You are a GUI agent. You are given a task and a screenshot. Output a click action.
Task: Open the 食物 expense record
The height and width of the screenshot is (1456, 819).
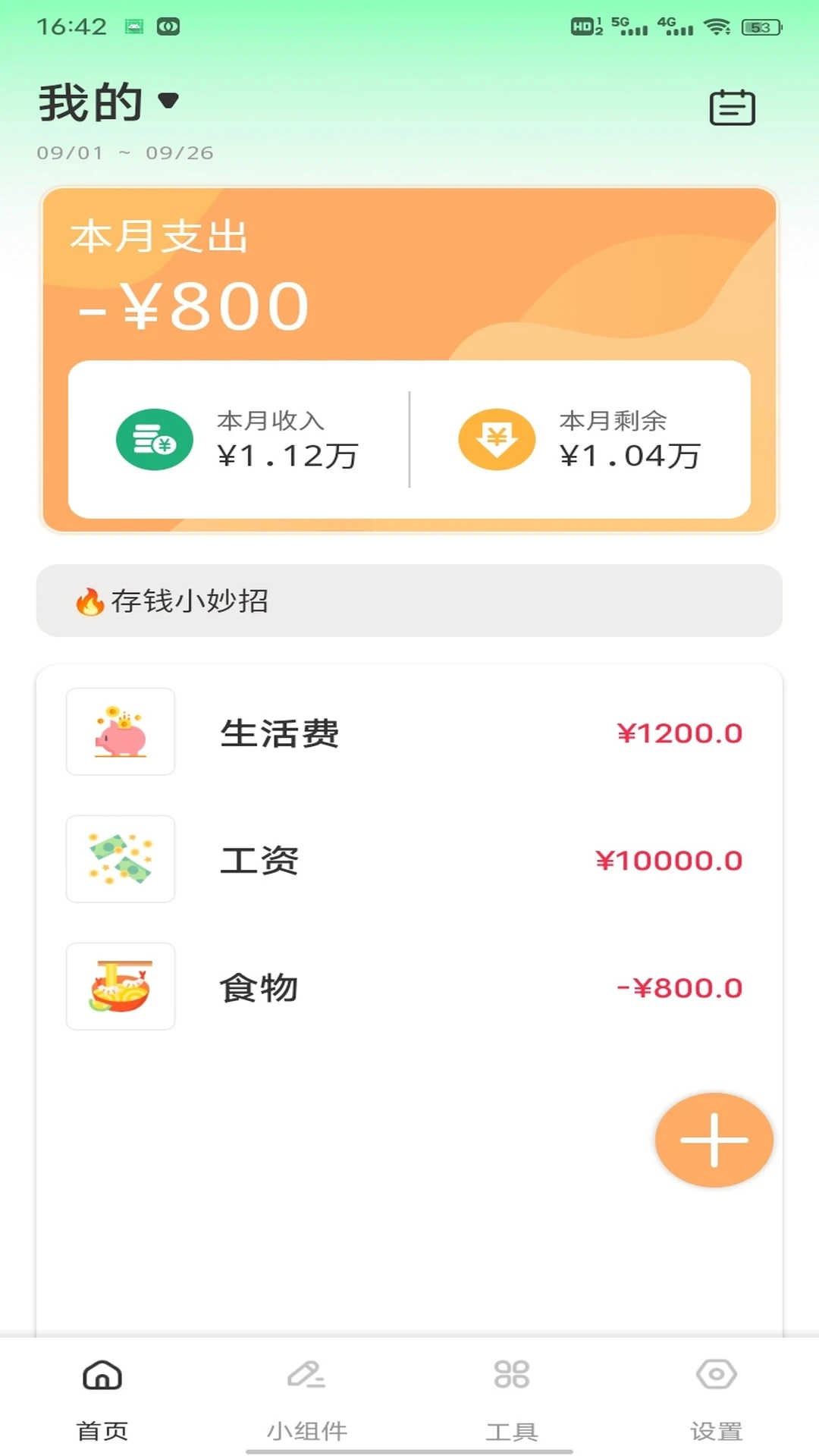pos(409,987)
